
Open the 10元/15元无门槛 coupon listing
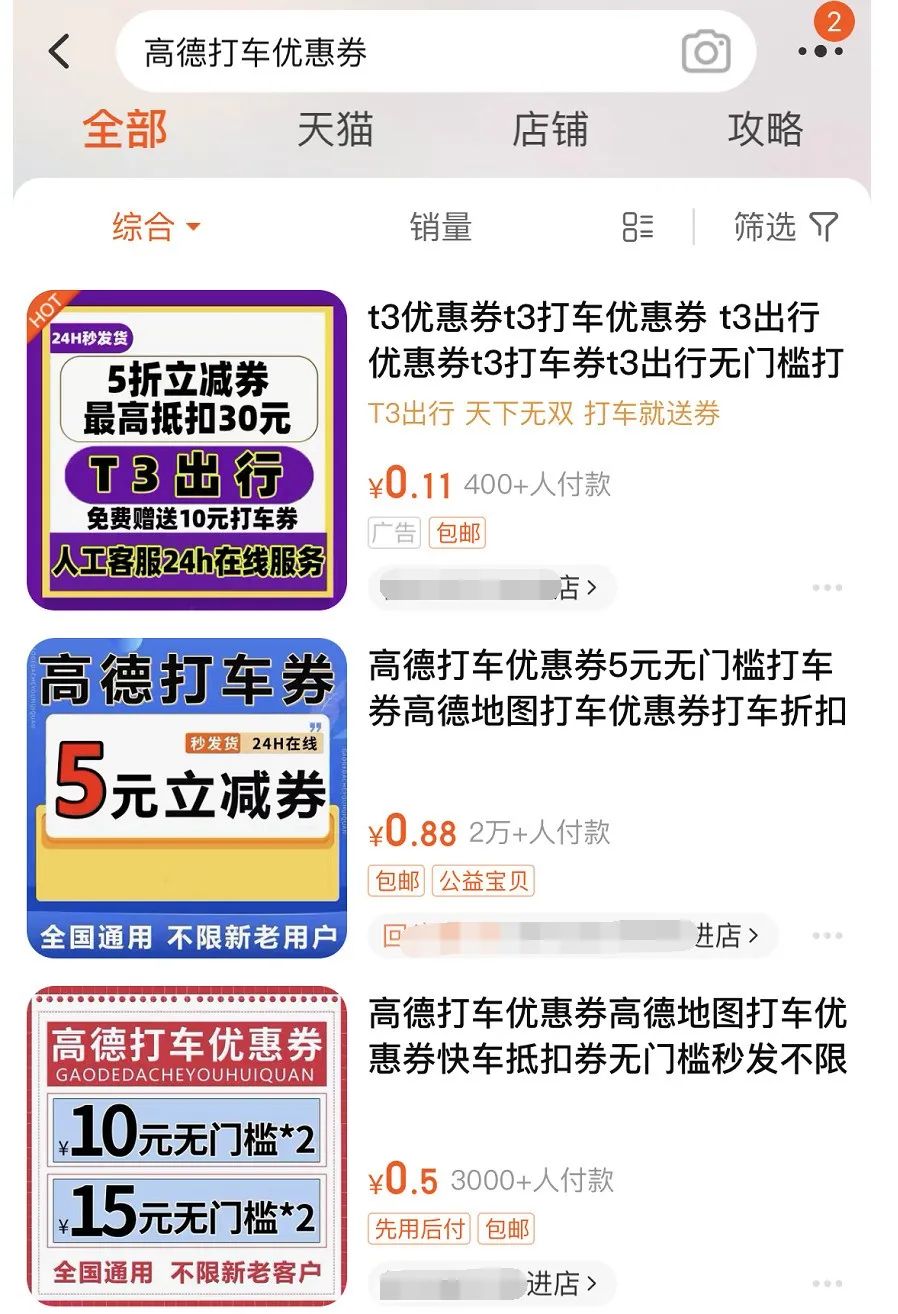(607, 1036)
